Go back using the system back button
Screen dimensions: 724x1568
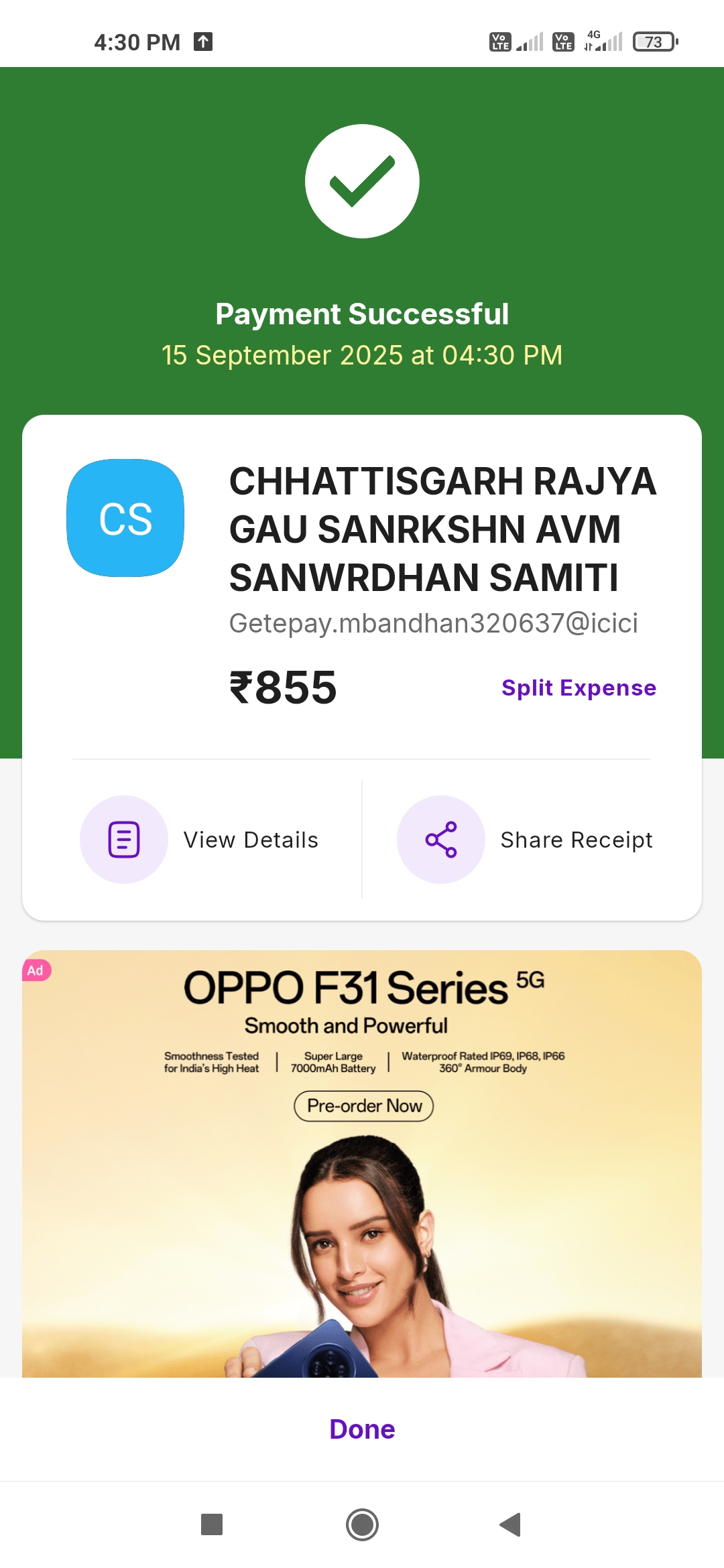point(511,1524)
